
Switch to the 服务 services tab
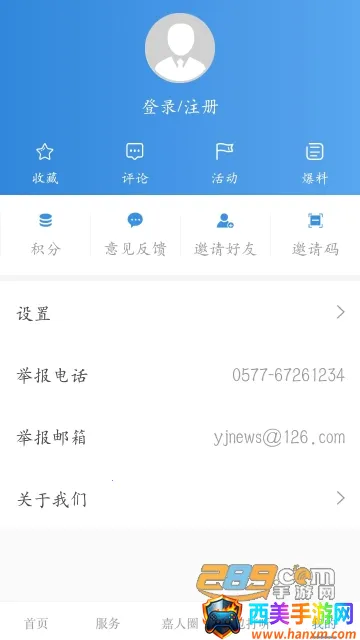[108, 623]
